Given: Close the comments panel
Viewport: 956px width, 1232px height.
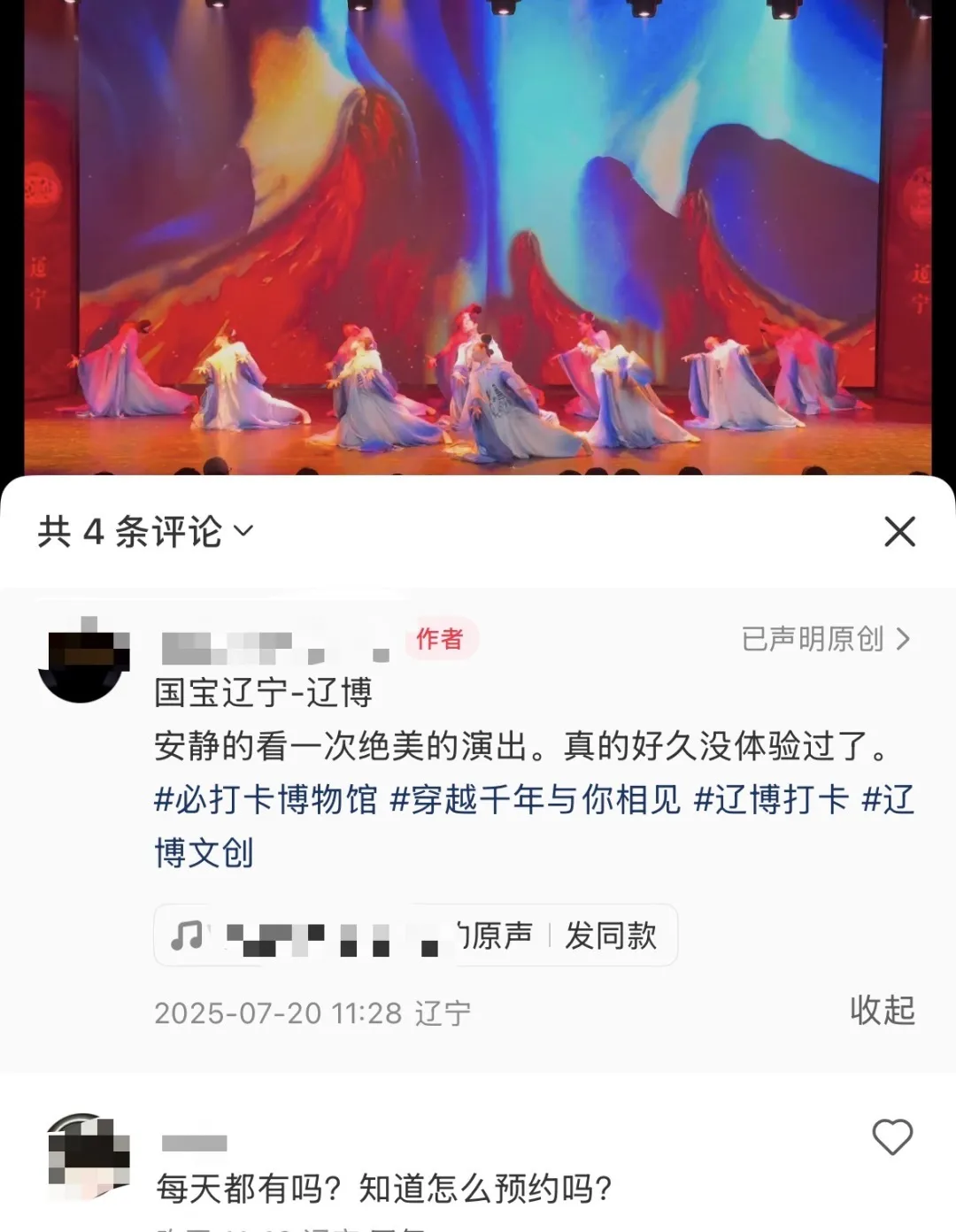Looking at the screenshot, I should [899, 532].
